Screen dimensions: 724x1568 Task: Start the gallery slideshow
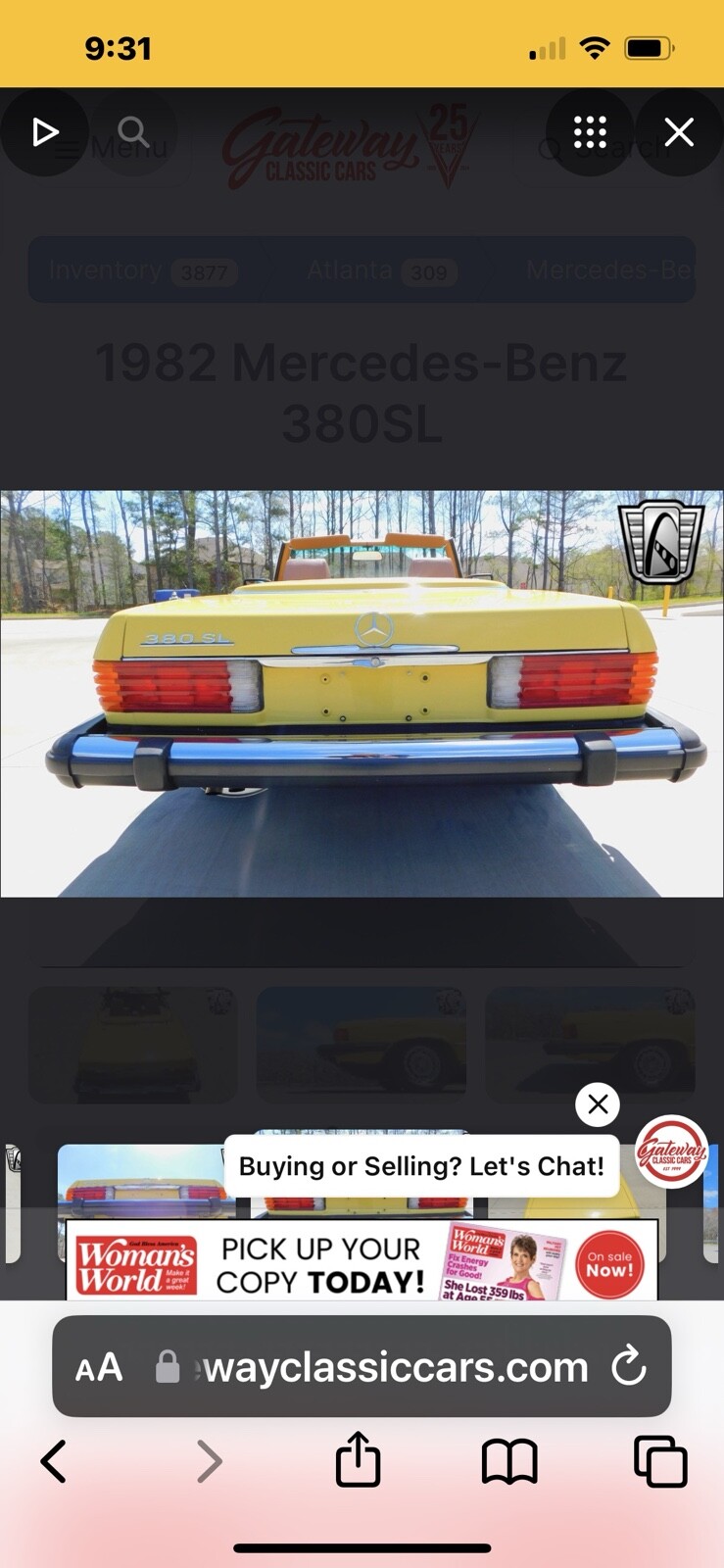(x=45, y=132)
